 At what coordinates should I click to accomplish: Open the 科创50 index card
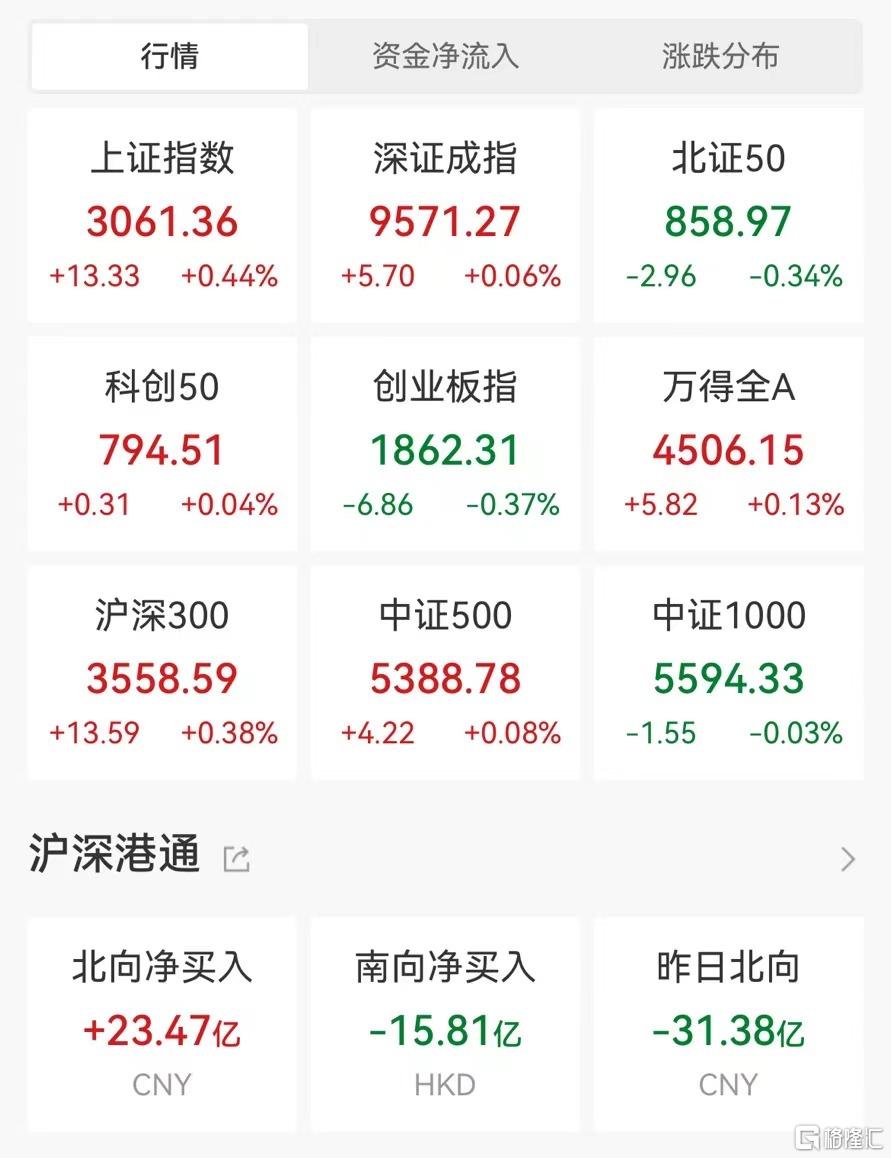pyautogui.click(x=162, y=445)
